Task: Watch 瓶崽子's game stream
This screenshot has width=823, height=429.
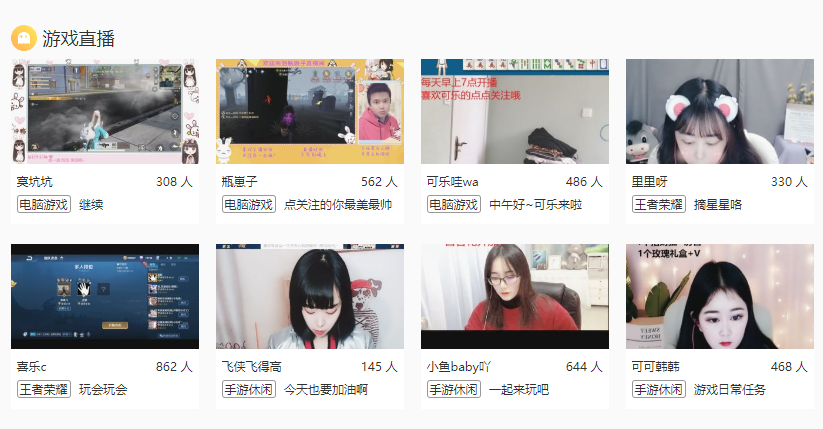Action: tap(310, 111)
